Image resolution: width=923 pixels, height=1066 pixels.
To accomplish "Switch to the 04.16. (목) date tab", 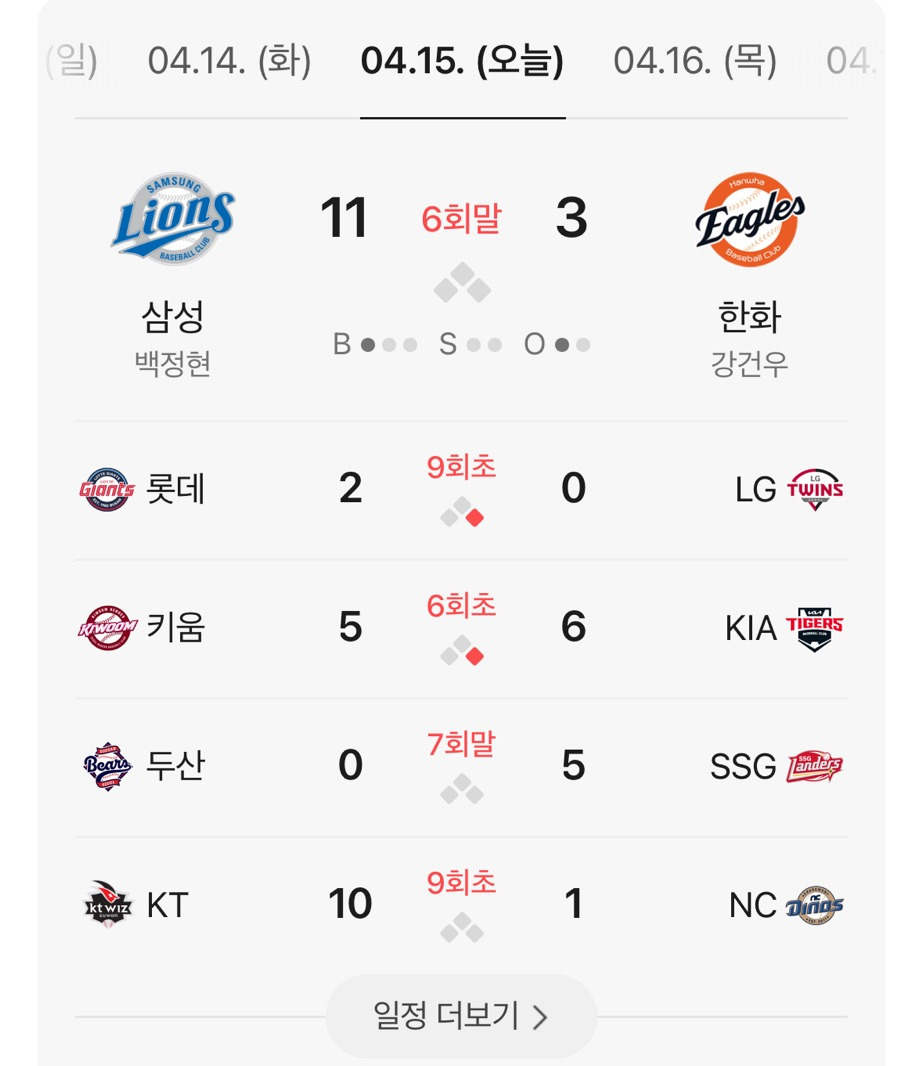I will coord(695,62).
